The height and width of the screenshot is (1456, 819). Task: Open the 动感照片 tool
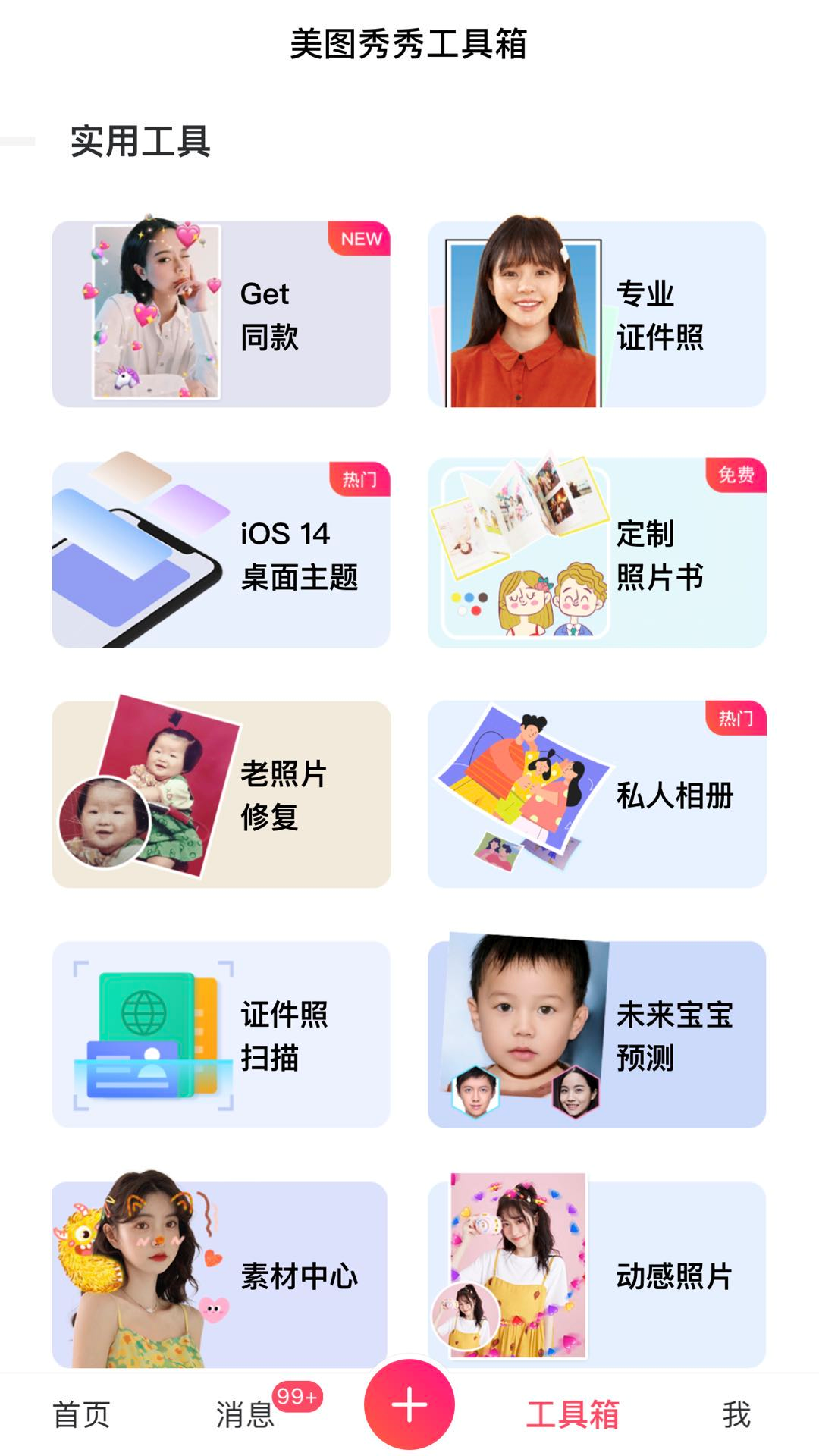[x=597, y=1276]
